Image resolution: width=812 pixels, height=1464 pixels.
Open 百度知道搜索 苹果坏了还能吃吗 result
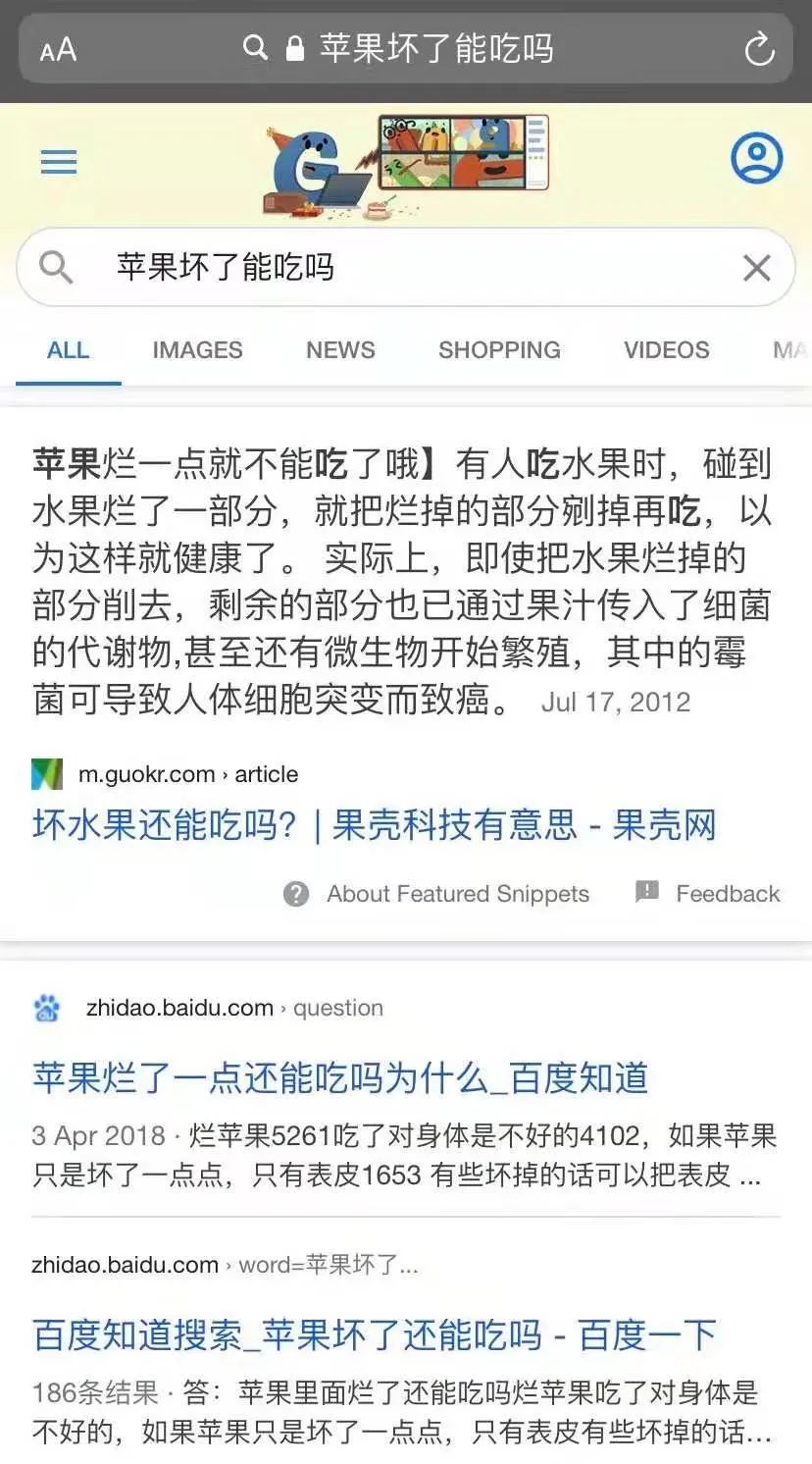pos(374,1335)
